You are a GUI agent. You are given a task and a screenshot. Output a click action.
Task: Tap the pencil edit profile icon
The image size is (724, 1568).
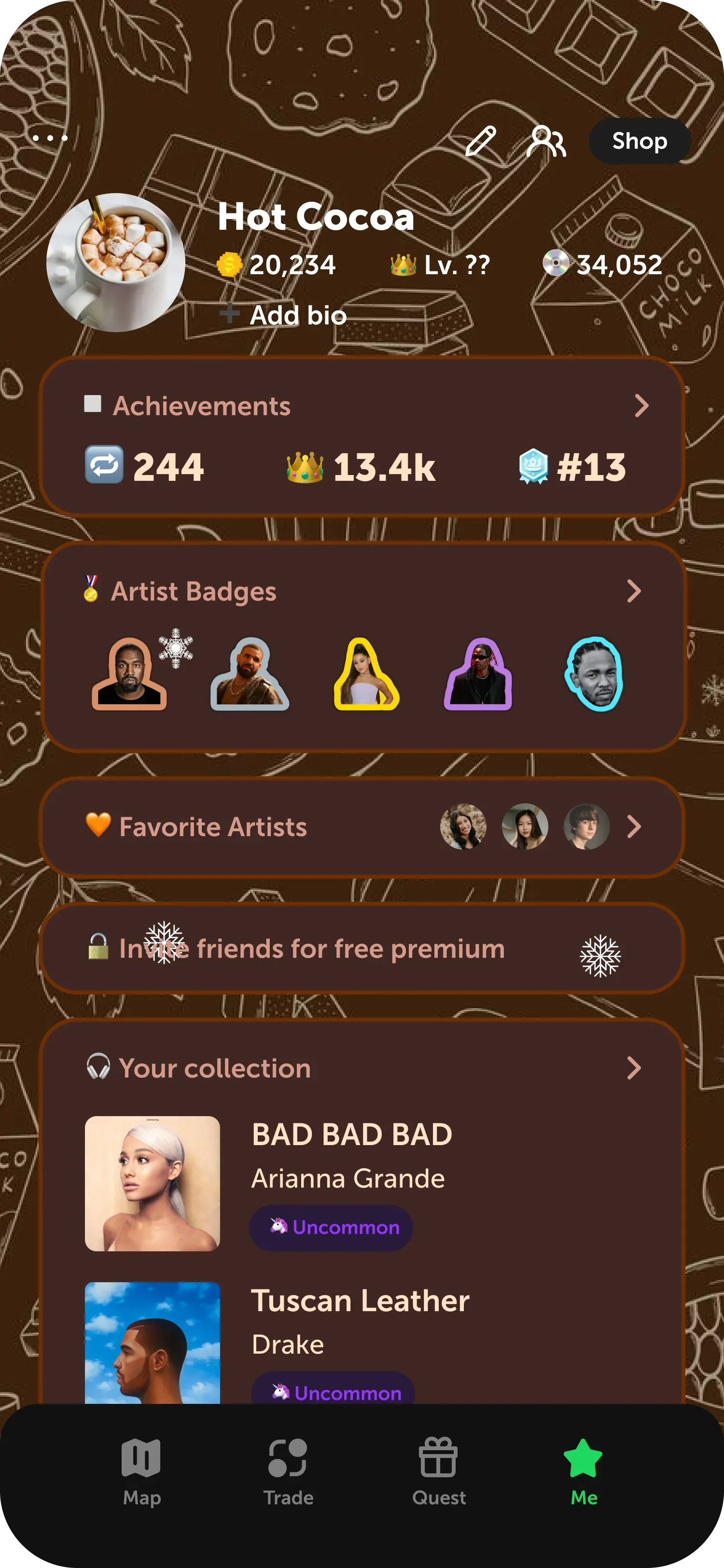point(481,141)
